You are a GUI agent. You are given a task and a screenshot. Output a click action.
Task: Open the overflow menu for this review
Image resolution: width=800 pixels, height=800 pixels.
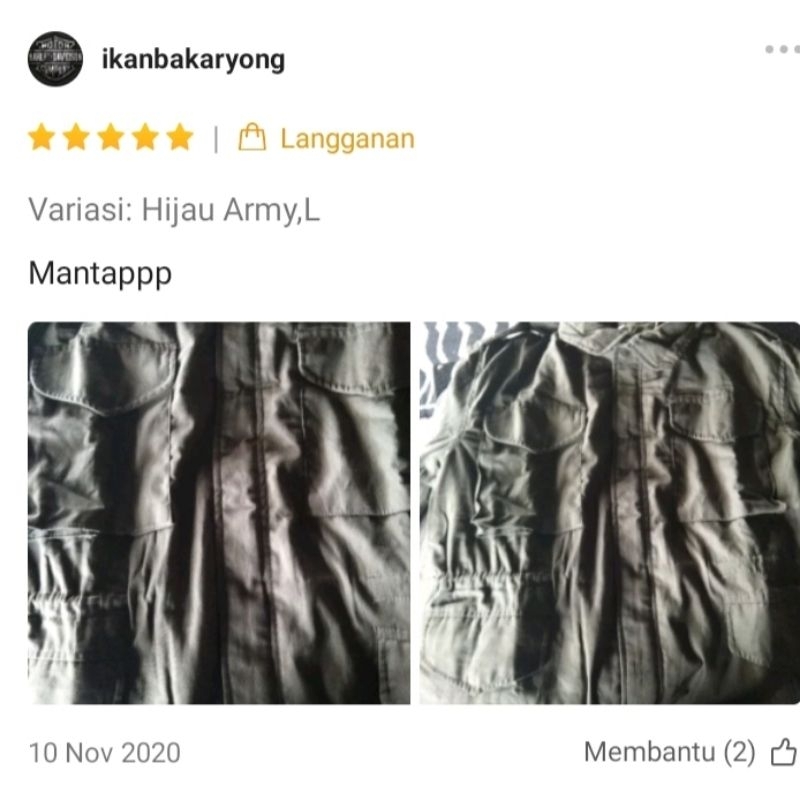tap(781, 49)
